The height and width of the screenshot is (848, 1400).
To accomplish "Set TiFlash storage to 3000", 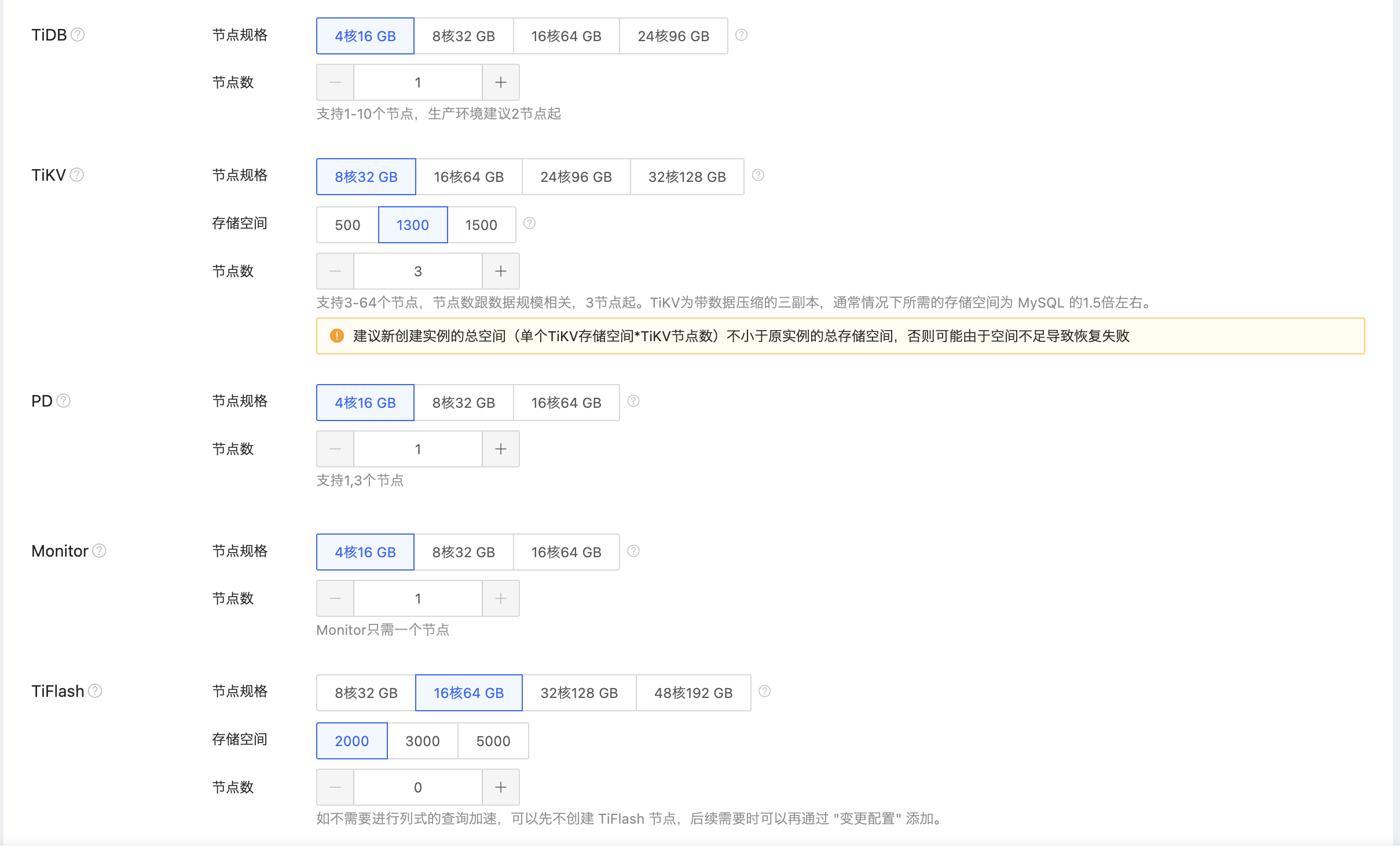I will tap(422, 741).
